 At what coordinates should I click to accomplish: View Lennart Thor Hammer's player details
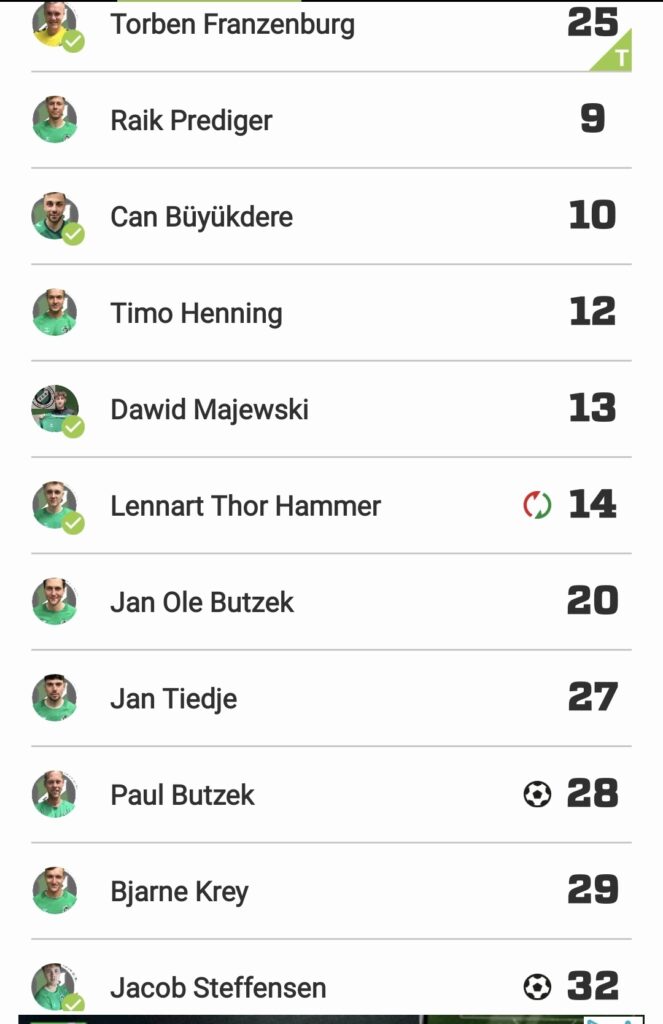[x=245, y=506]
